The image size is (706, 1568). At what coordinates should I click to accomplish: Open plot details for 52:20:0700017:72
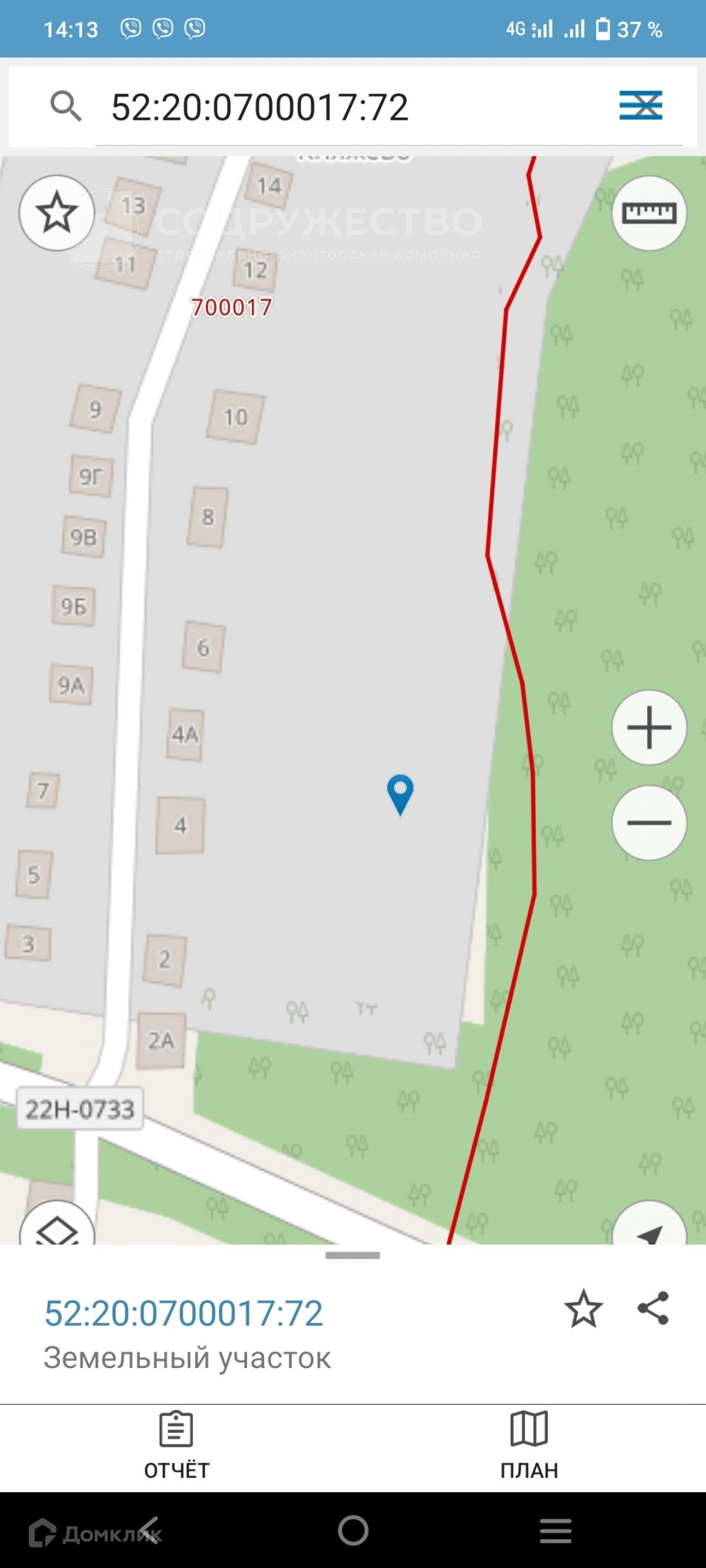[184, 1313]
